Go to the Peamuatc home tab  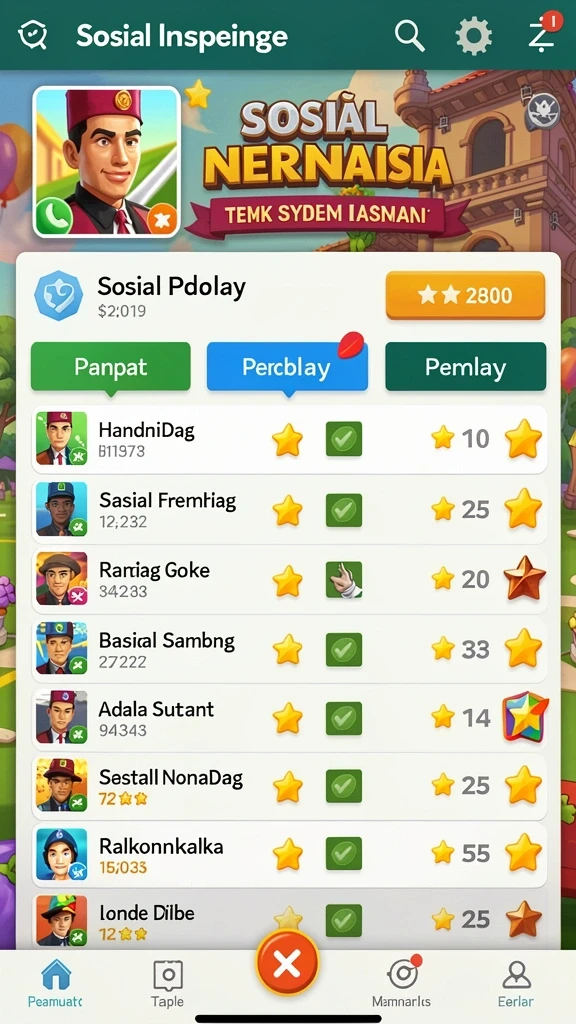click(x=55, y=984)
